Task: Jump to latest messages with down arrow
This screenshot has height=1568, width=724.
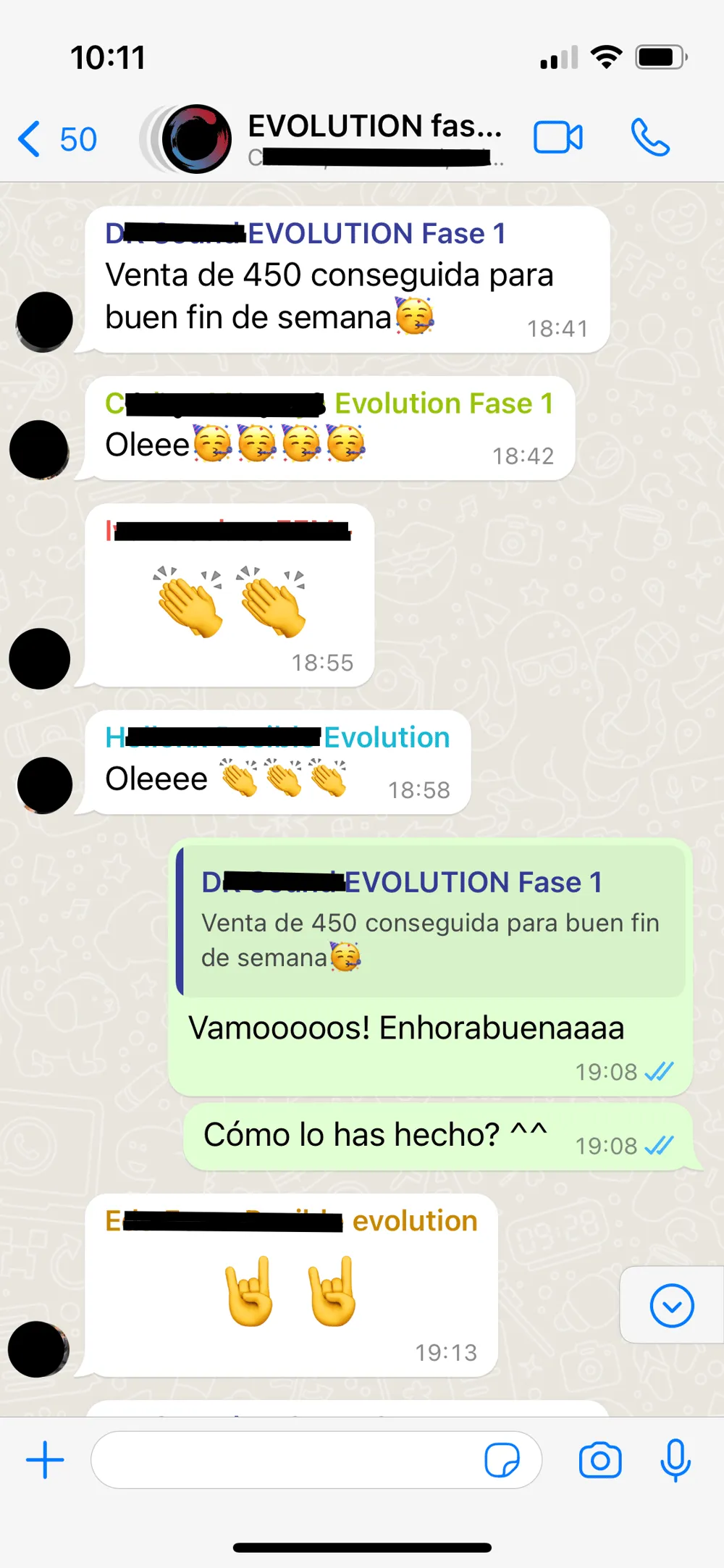Action: coord(671,1305)
